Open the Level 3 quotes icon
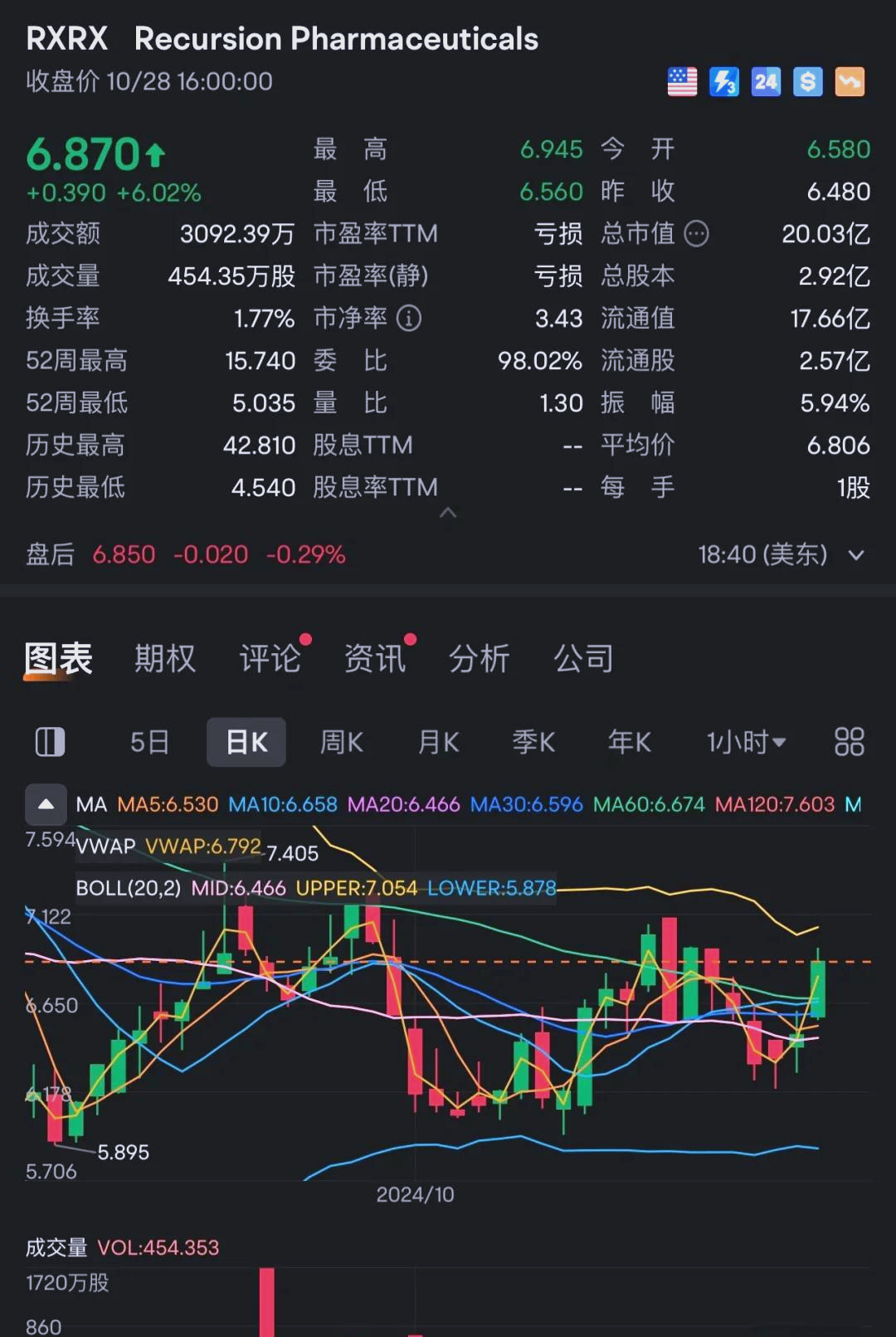The height and width of the screenshot is (1337, 896). pyautogui.click(x=723, y=81)
